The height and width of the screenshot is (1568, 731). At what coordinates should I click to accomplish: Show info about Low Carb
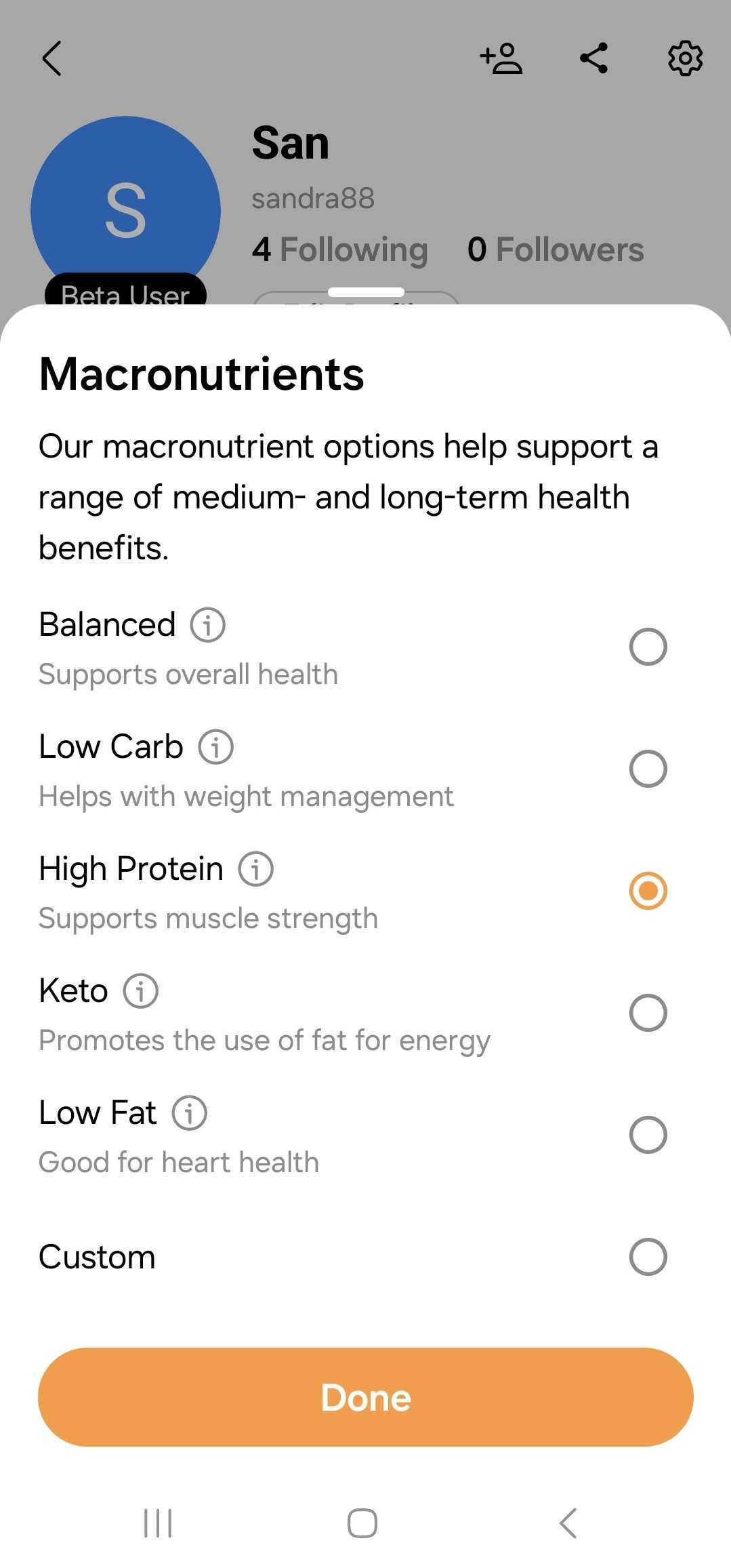(x=215, y=746)
